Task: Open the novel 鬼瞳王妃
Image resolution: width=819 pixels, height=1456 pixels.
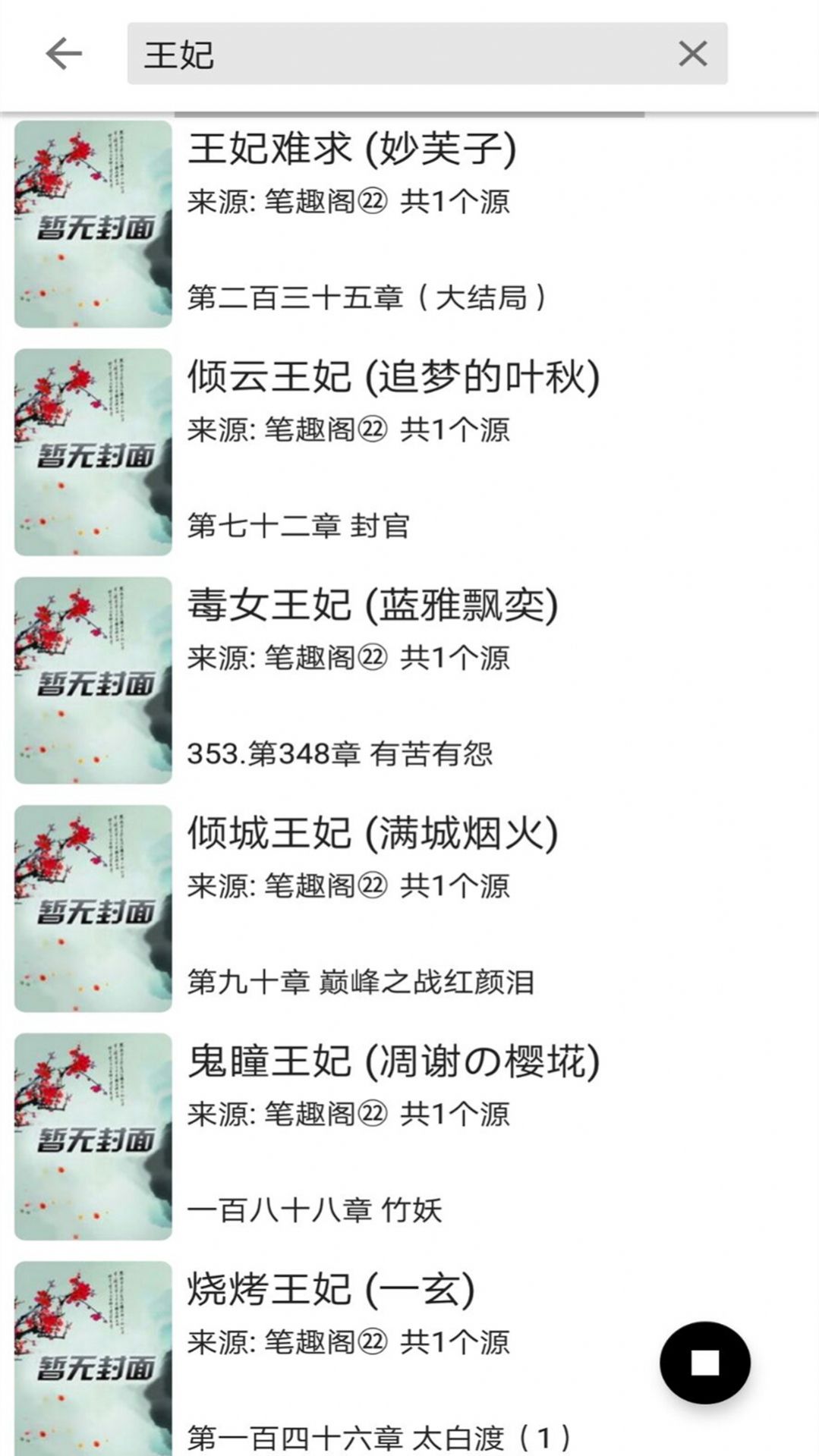Action: 392,1061
